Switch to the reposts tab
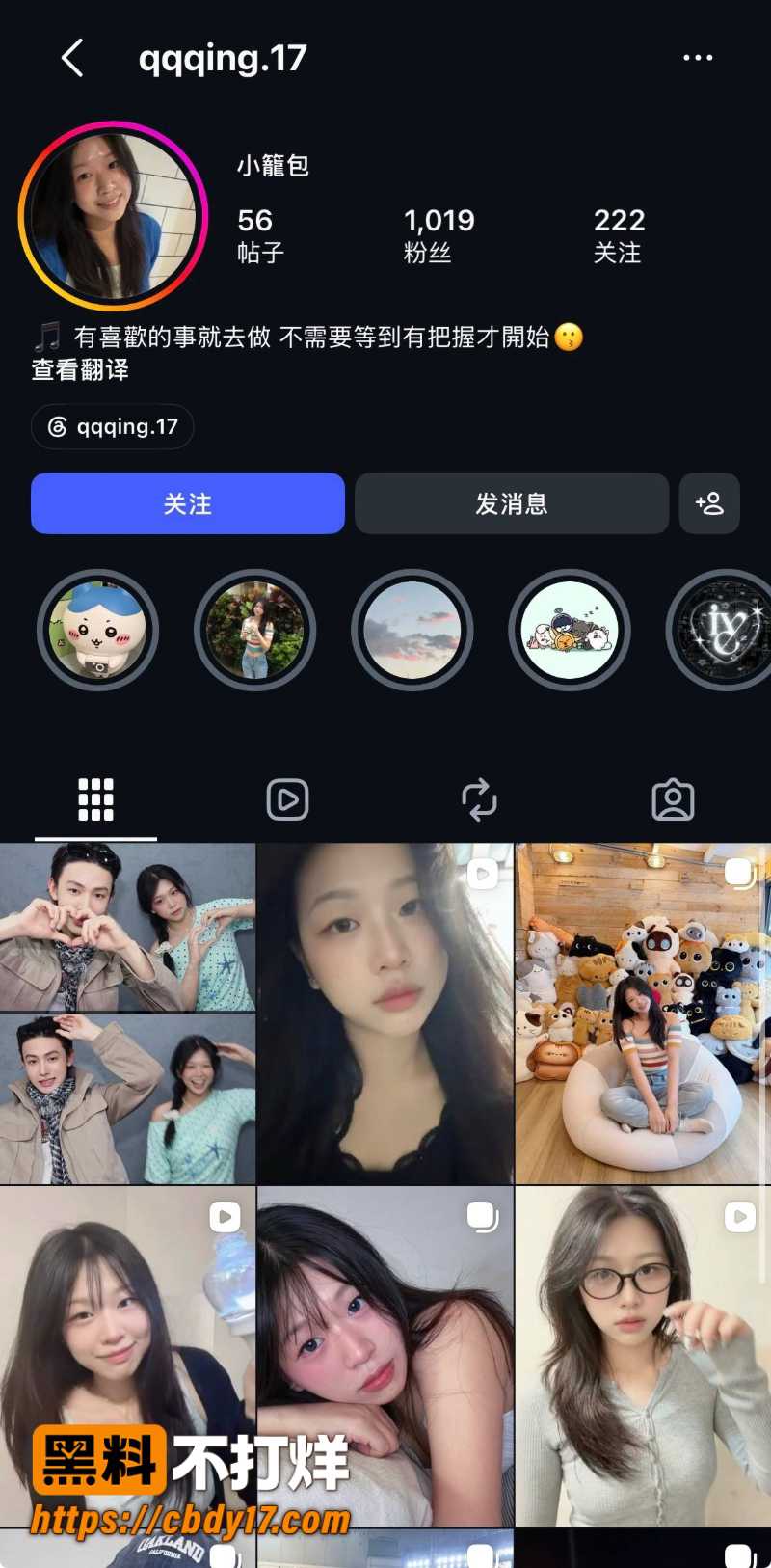Image resolution: width=771 pixels, height=1568 pixels. click(x=479, y=799)
